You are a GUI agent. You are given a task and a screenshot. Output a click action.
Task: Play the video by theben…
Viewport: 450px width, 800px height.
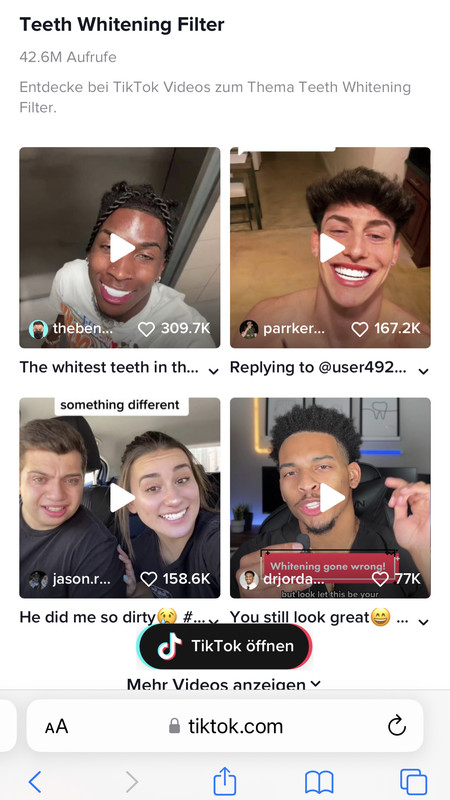120,247
